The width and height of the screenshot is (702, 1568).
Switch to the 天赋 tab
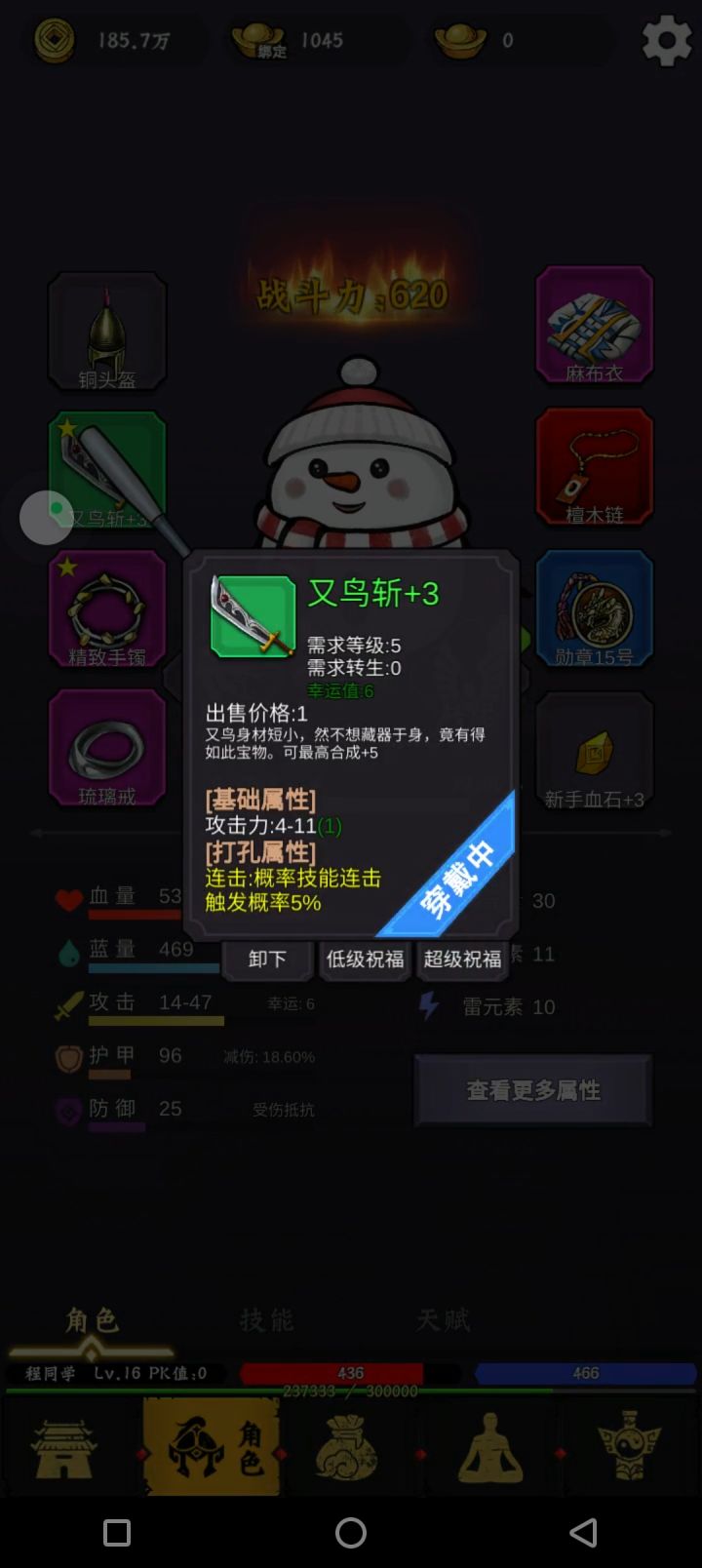442,1319
